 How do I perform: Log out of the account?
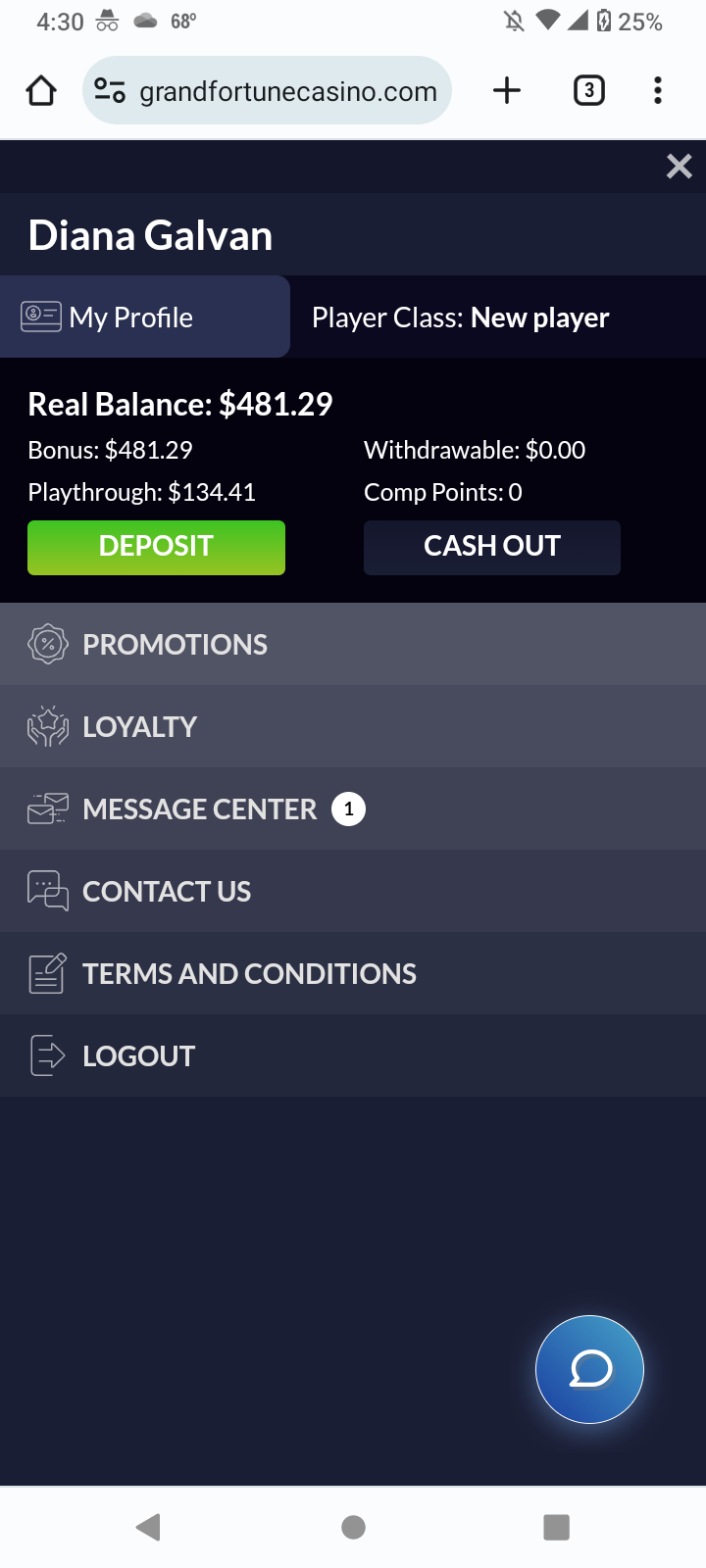click(139, 1056)
